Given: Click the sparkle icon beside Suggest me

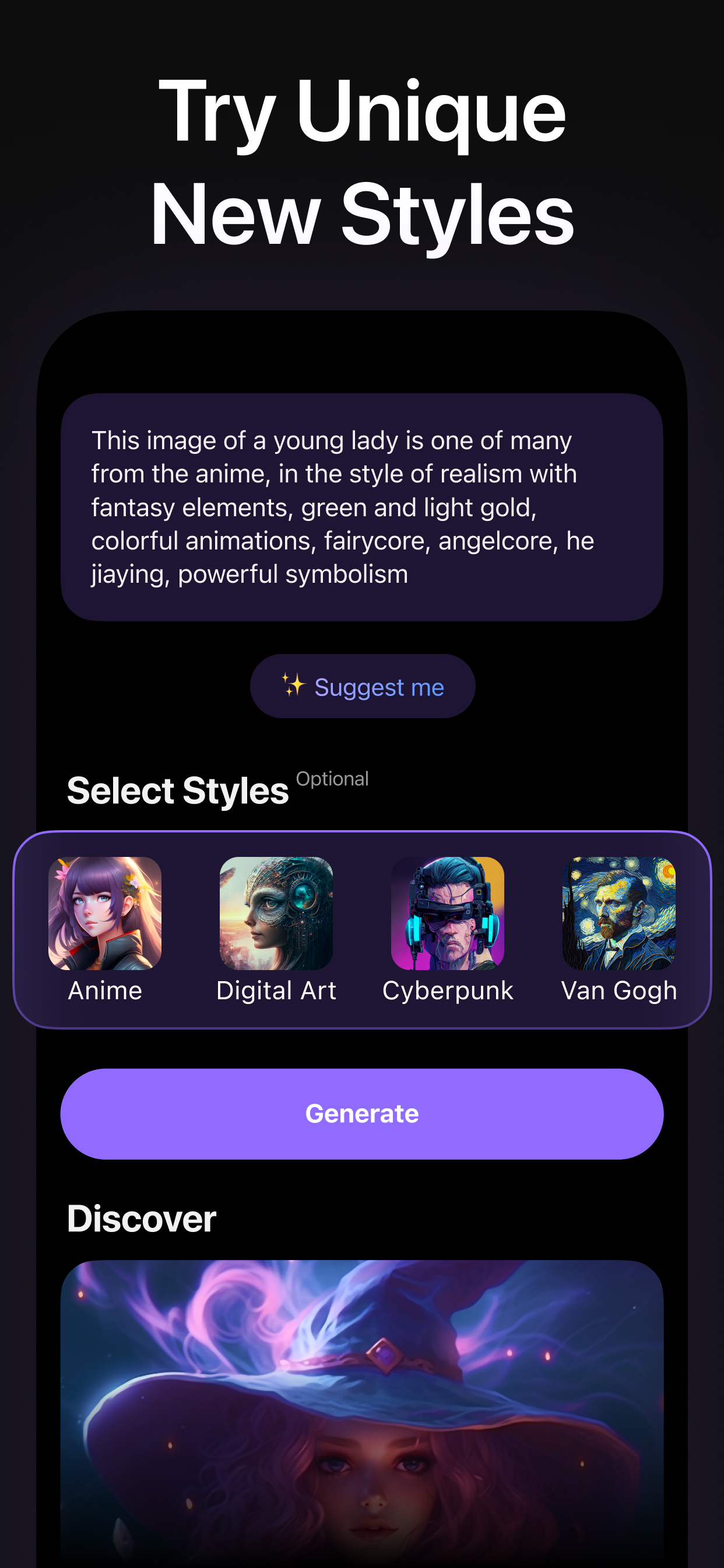Looking at the screenshot, I should (294, 686).
